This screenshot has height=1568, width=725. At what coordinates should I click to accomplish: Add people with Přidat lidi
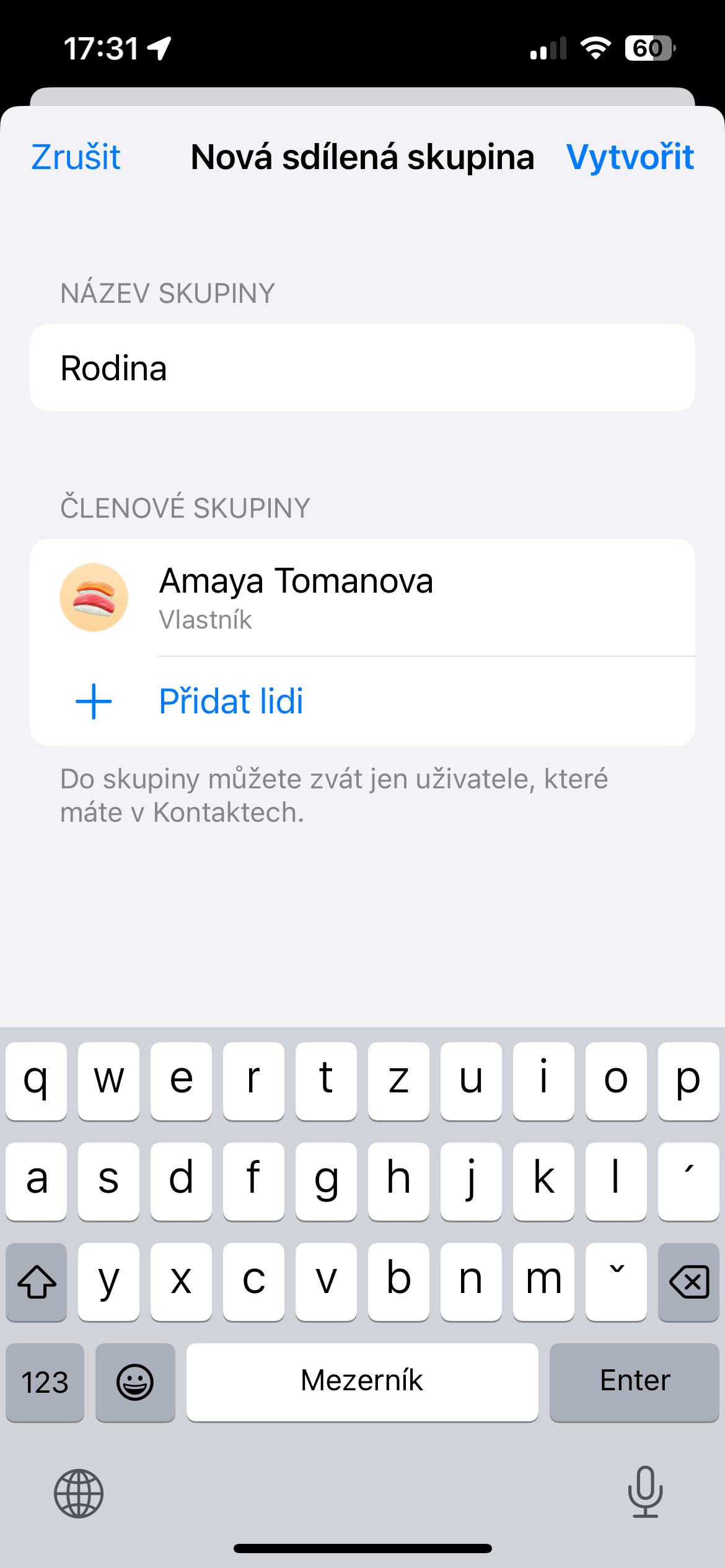231,702
